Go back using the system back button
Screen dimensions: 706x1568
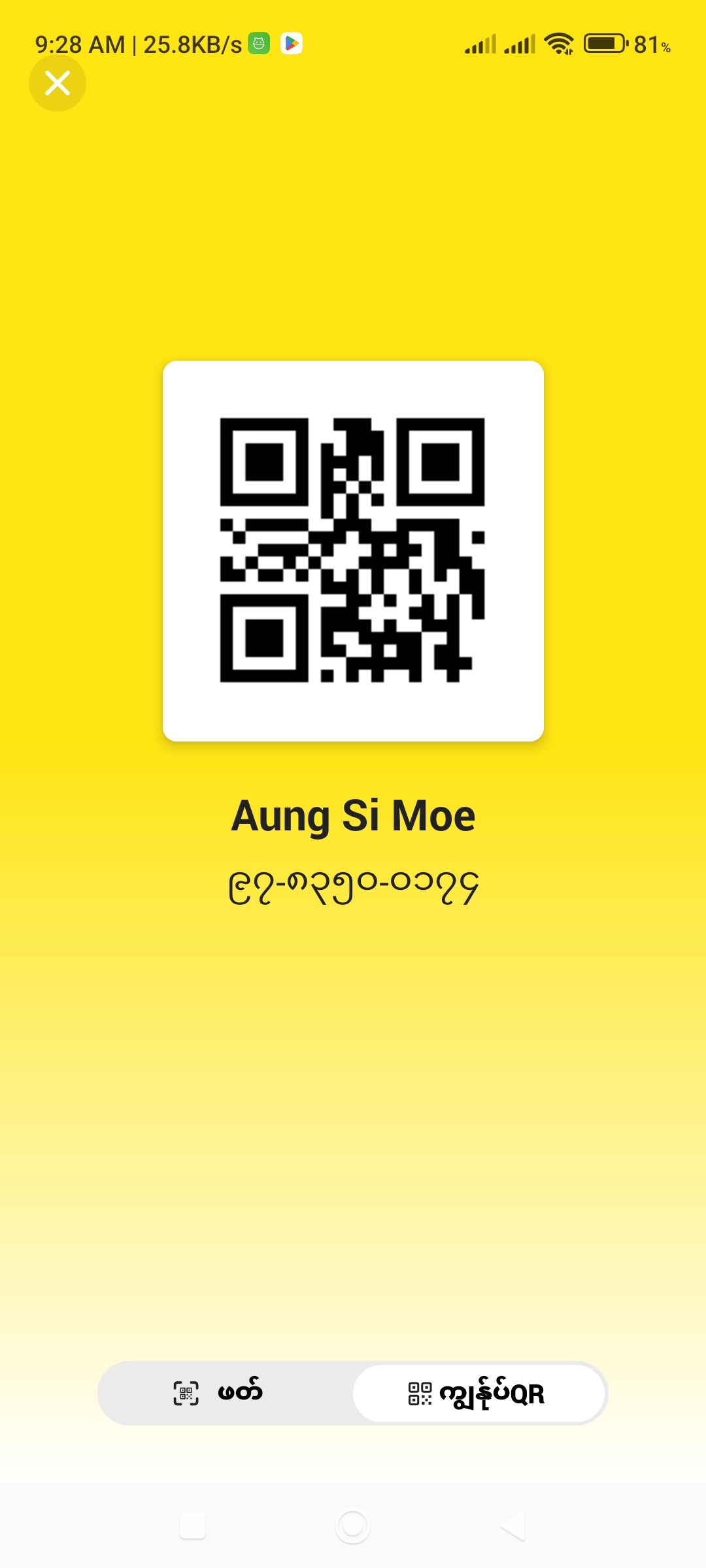tap(513, 1526)
